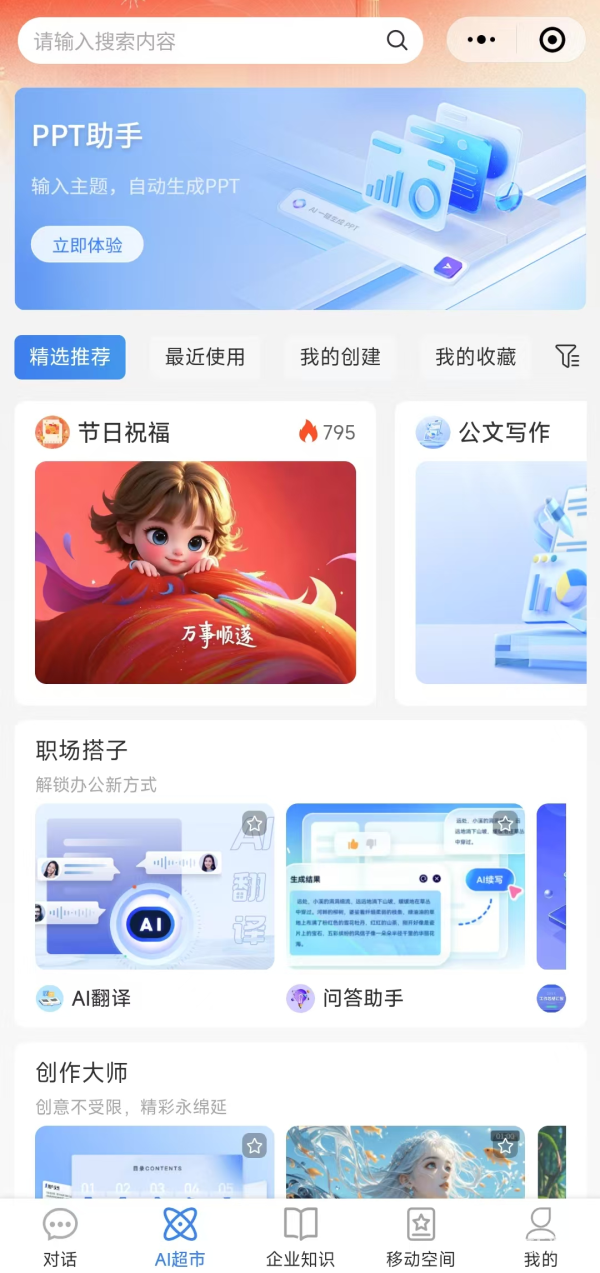Switch to the 最近使用 tab
Viewport: 600px width, 1273px height.
click(x=205, y=357)
